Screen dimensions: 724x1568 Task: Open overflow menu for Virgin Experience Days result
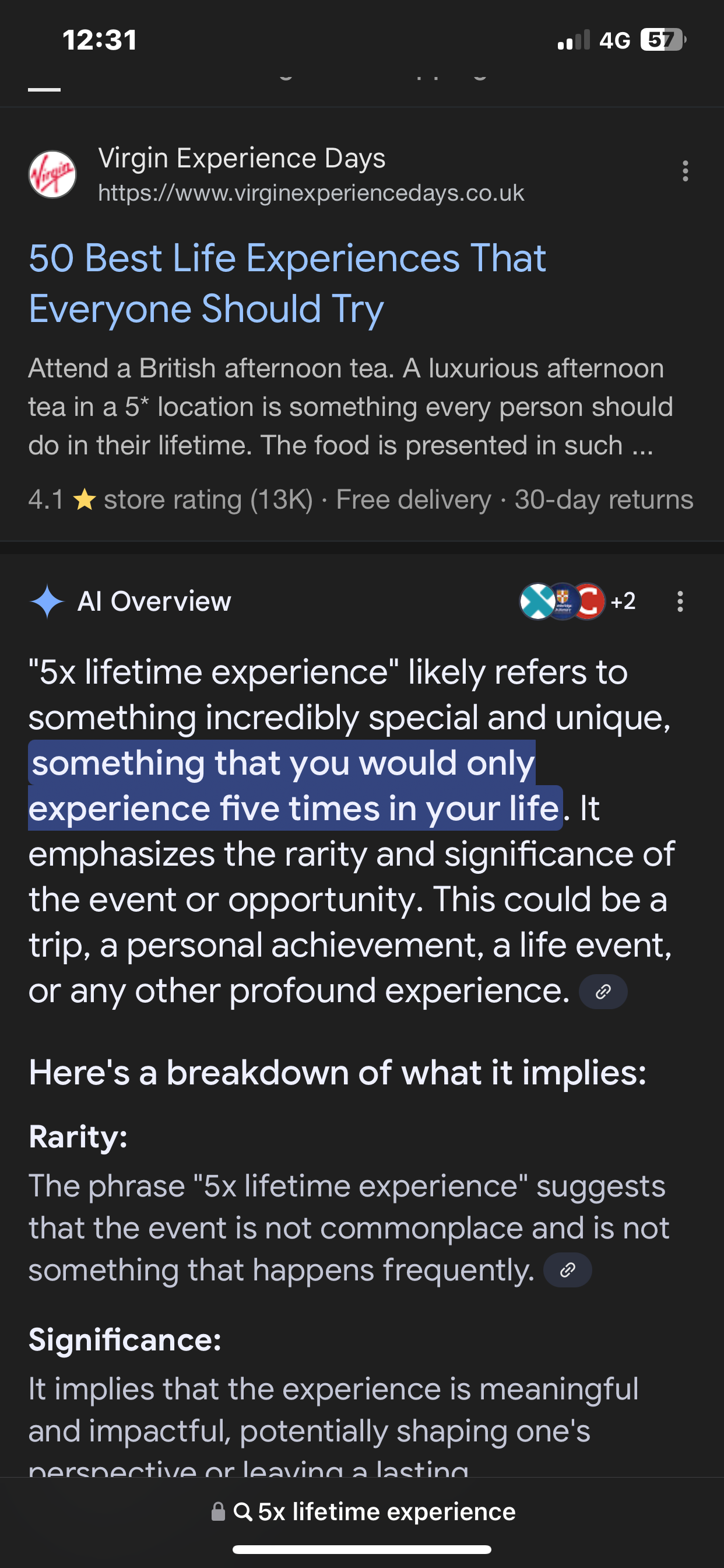coord(685,171)
